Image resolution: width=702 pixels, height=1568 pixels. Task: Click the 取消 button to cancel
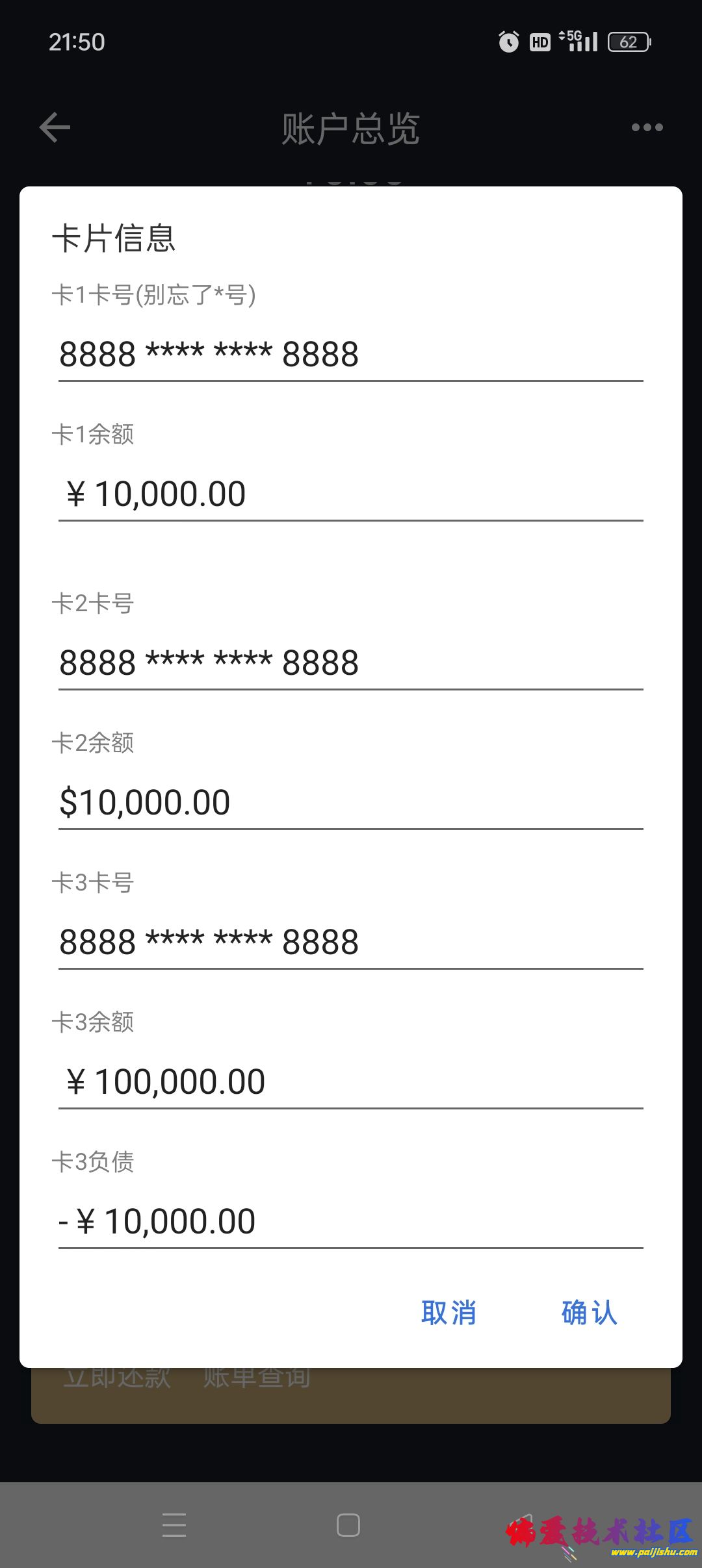450,1313
